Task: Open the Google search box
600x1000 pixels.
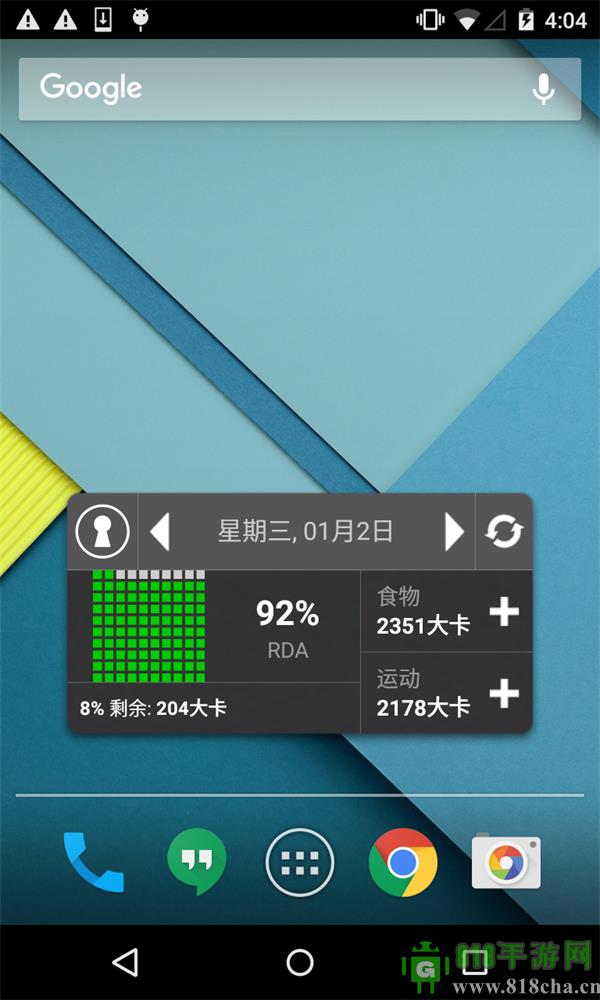Action: pos(270,89)
